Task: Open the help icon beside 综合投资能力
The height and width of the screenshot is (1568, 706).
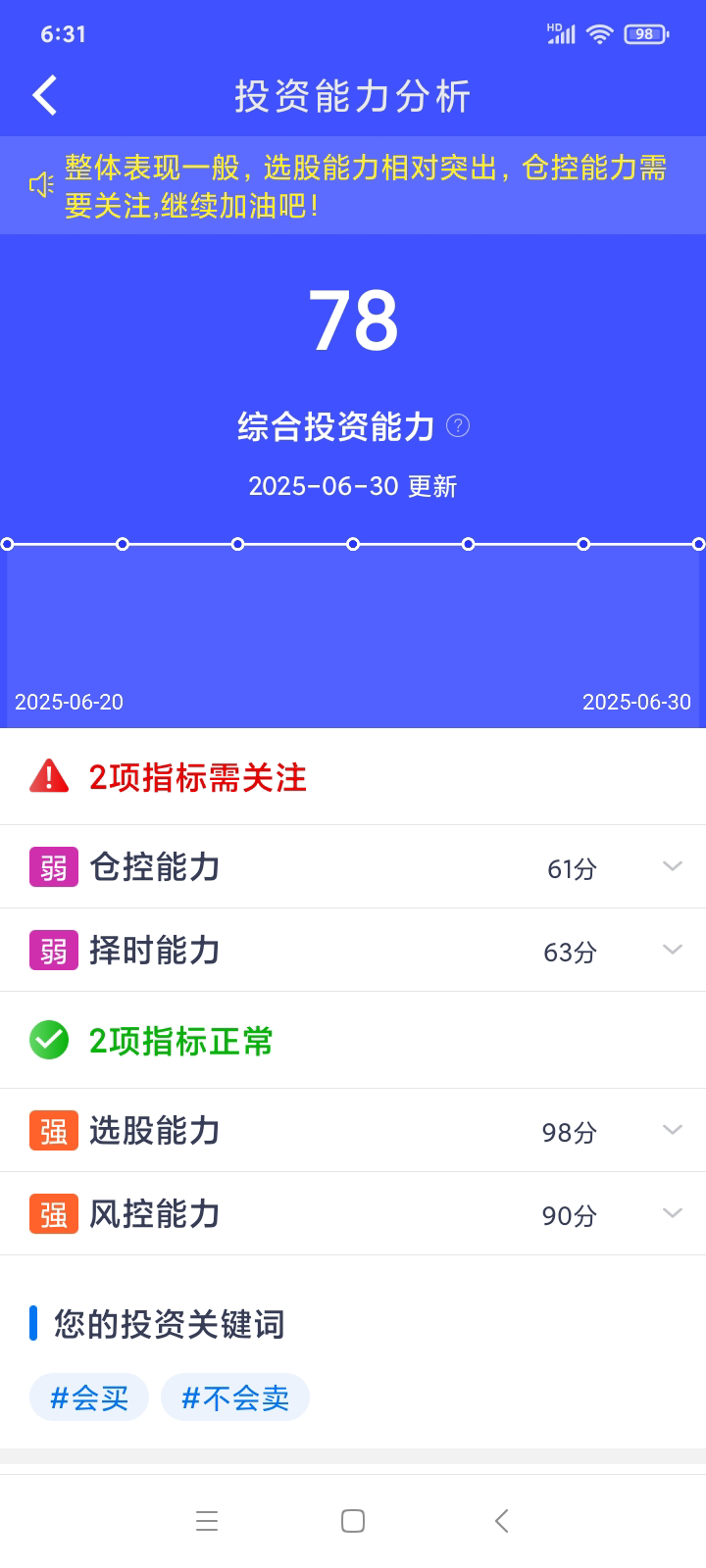Action: pyautogui.click(x=458, y=425)
